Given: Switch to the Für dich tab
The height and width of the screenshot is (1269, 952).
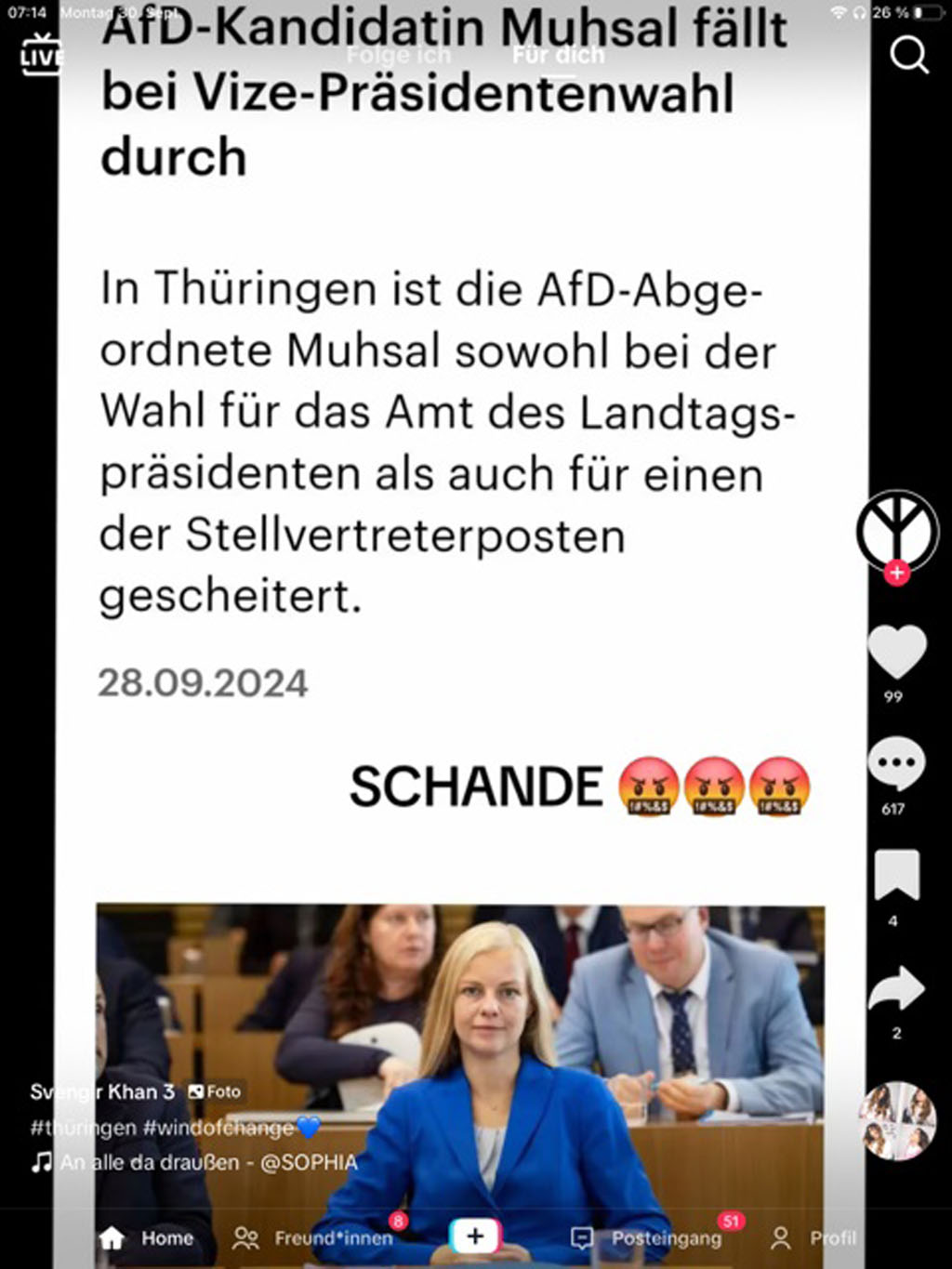Looking at the screenshot, I should point(558,55).
